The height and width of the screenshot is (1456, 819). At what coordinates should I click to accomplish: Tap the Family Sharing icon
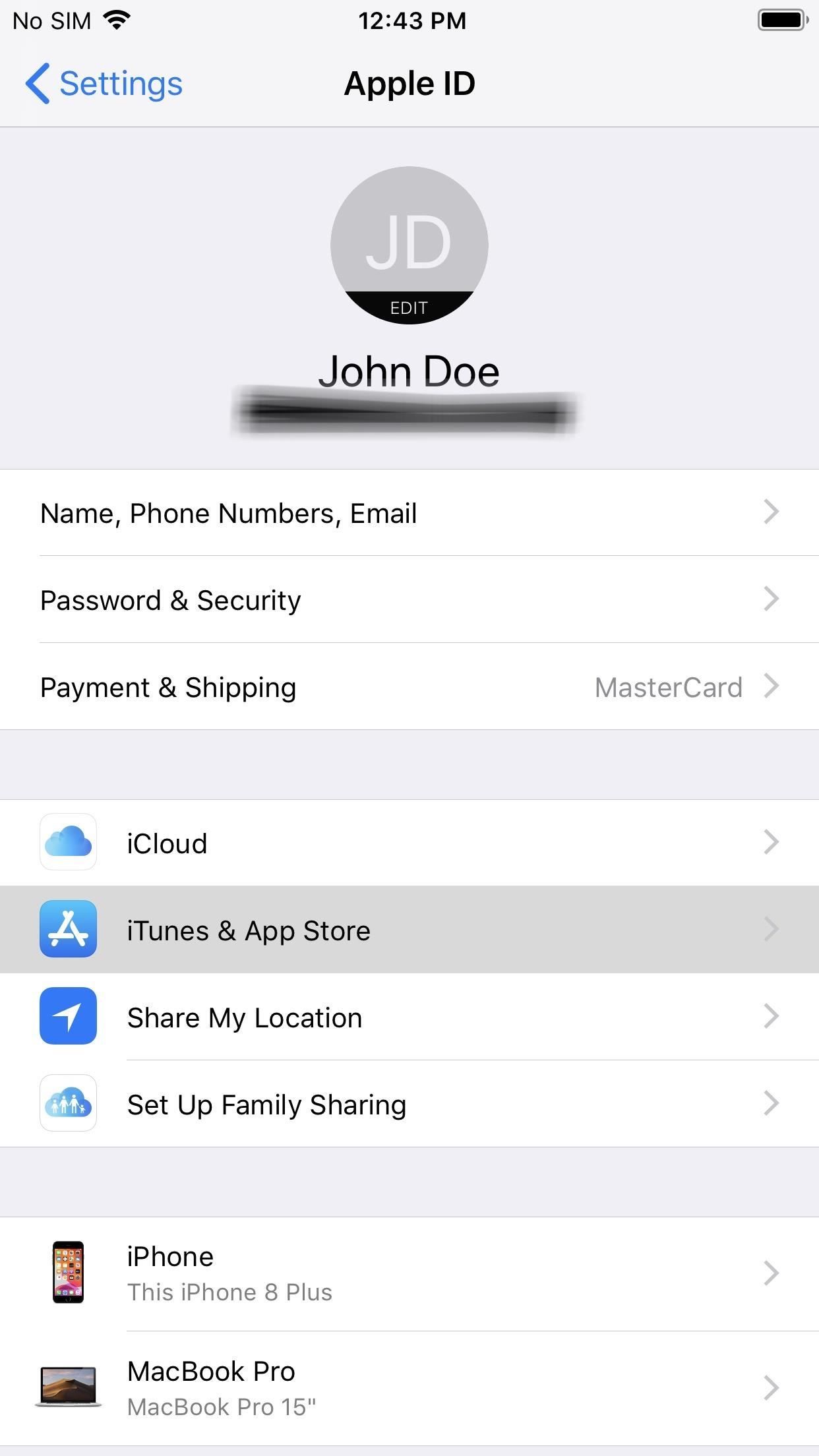pos(68,1104)
